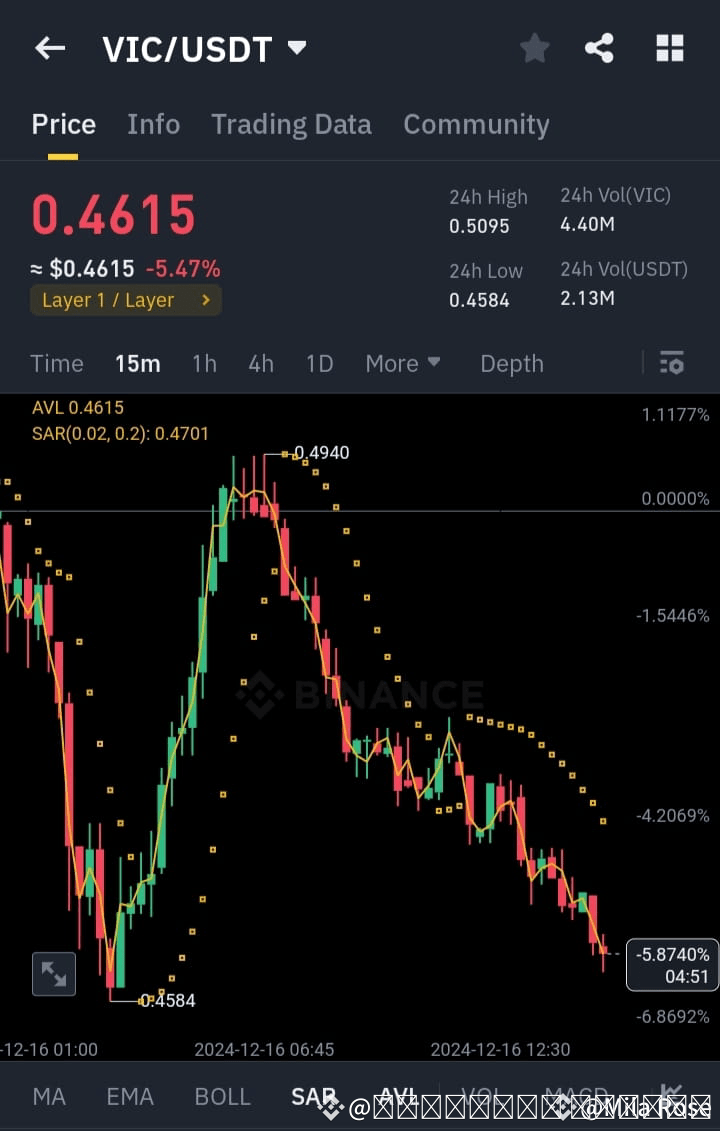The width and height of the screenshot is (720, 1131).
Task: Open the grid layout icon top right
Action: tap(668, 47)
